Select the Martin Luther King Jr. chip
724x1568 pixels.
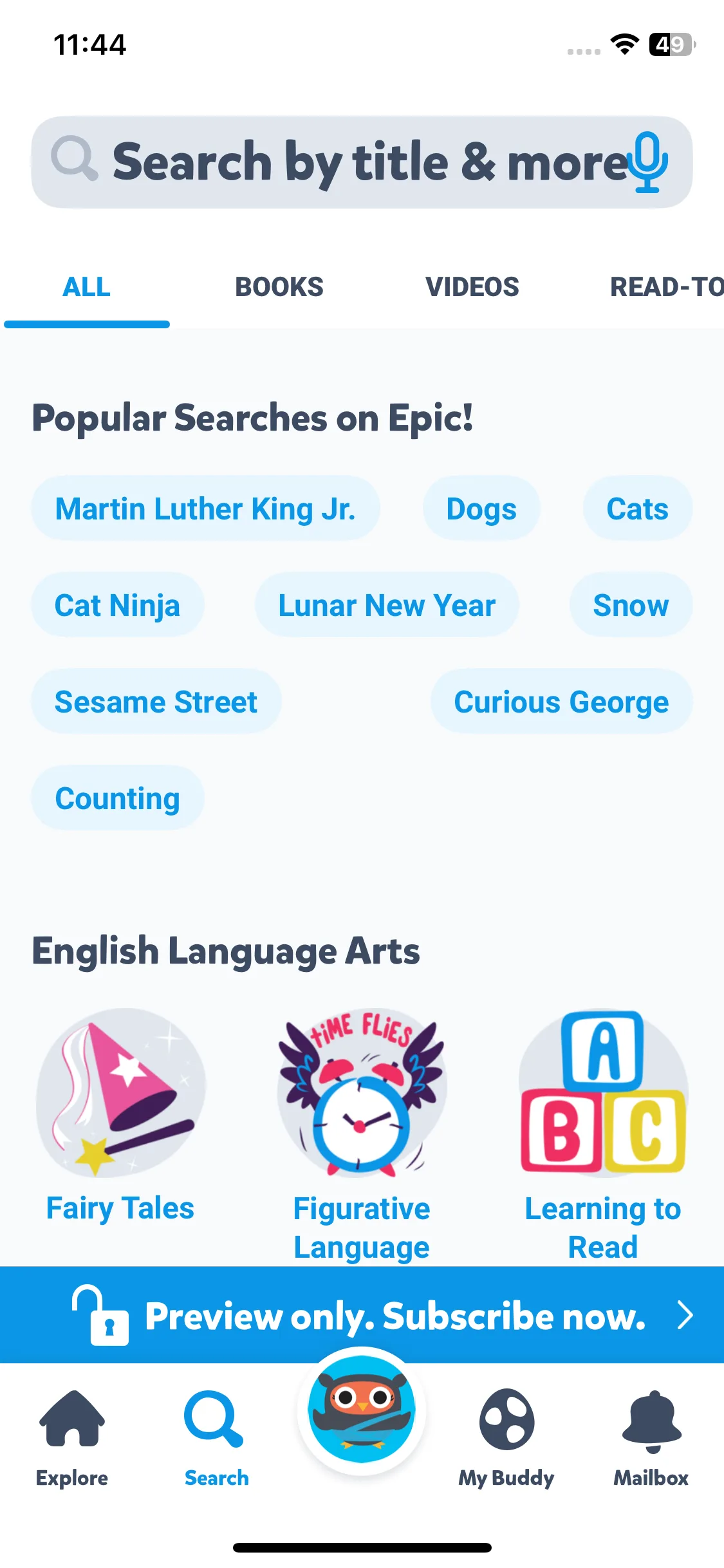(205, 509)
